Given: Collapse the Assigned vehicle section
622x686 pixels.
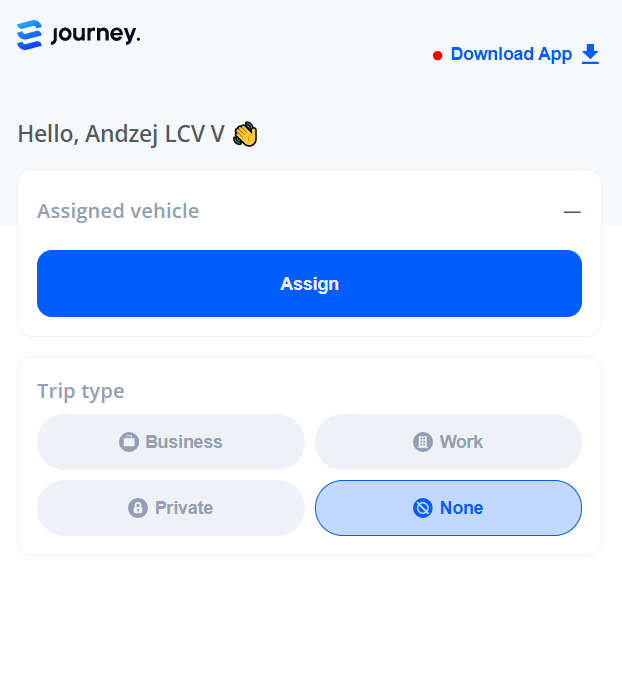Looking at the screenshot, I should [x=572, y=212].
